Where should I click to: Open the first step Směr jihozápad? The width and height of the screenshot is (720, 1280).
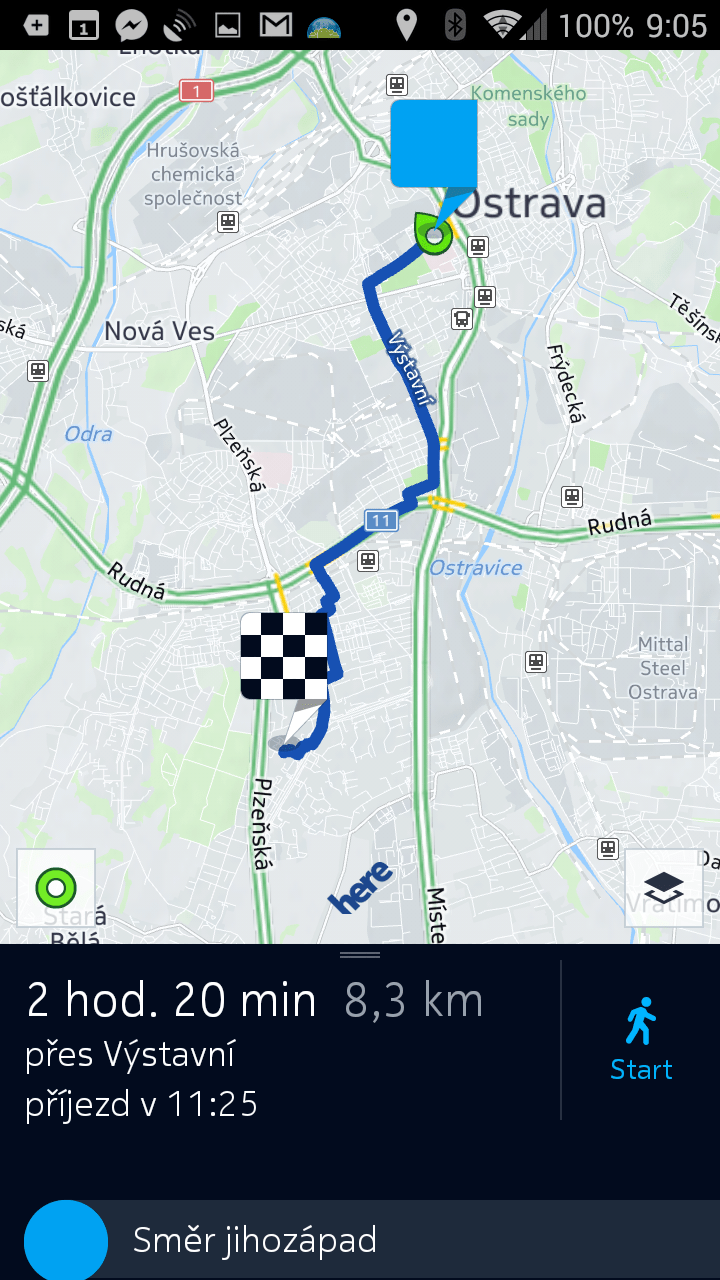(360, 1240)
